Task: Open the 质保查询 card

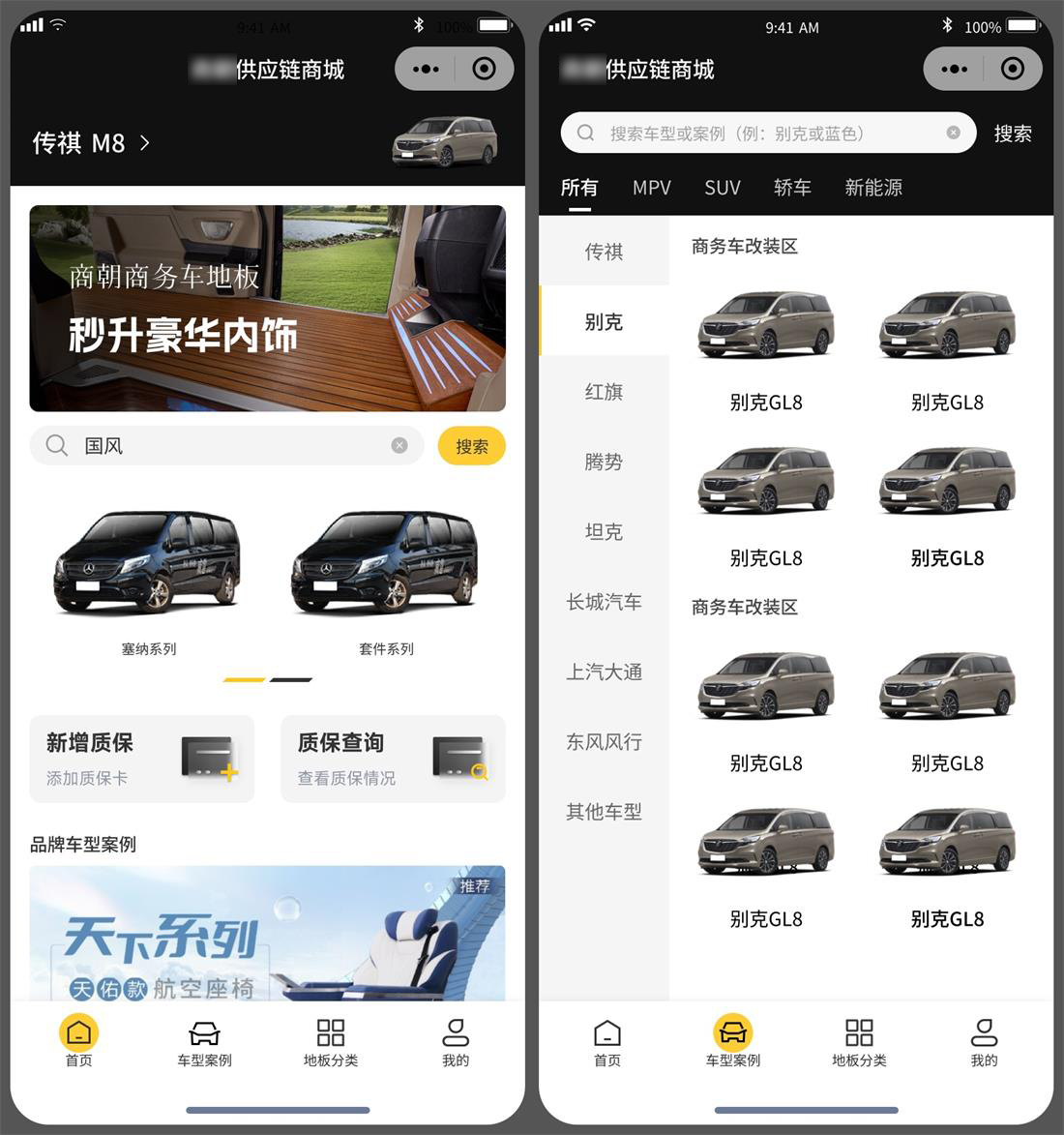Action: (393, 759)
